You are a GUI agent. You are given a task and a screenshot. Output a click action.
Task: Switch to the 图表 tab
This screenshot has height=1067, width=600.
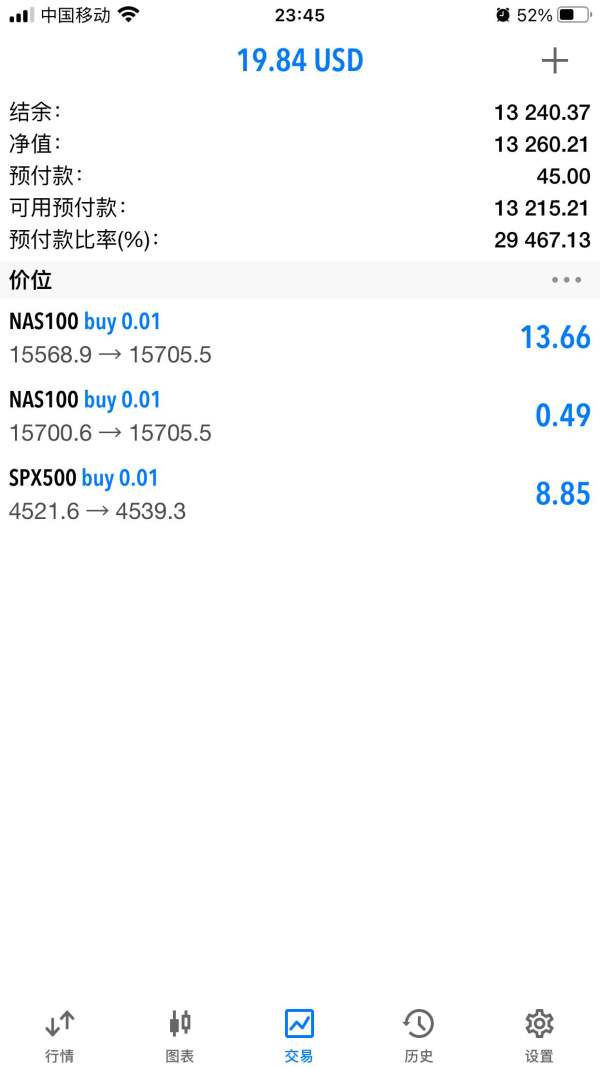point(180,1034)
